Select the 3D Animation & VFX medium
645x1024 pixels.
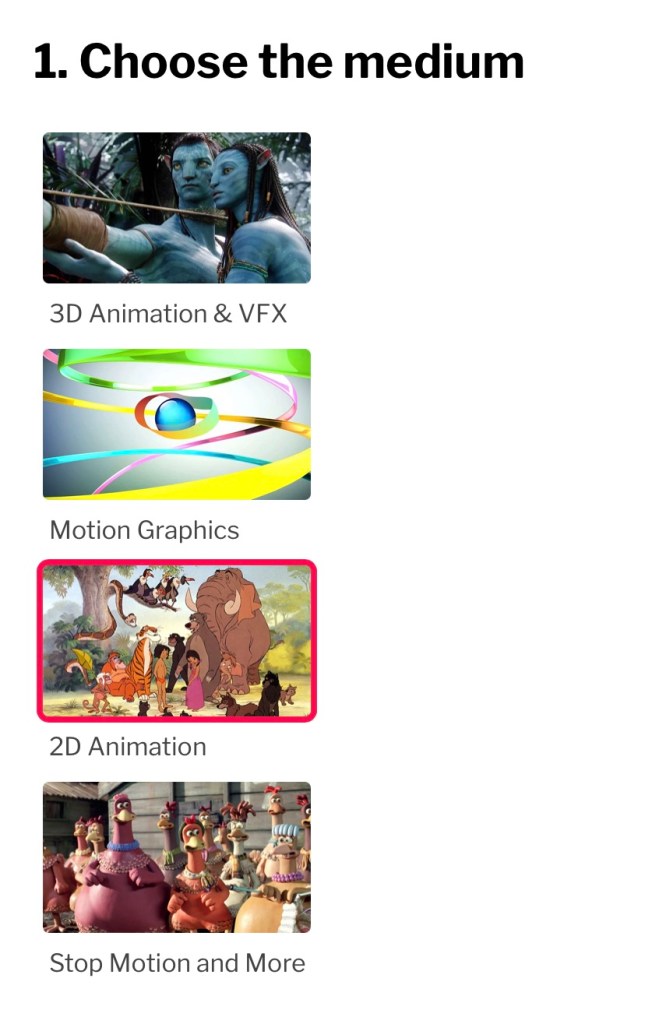pos(176,208)
